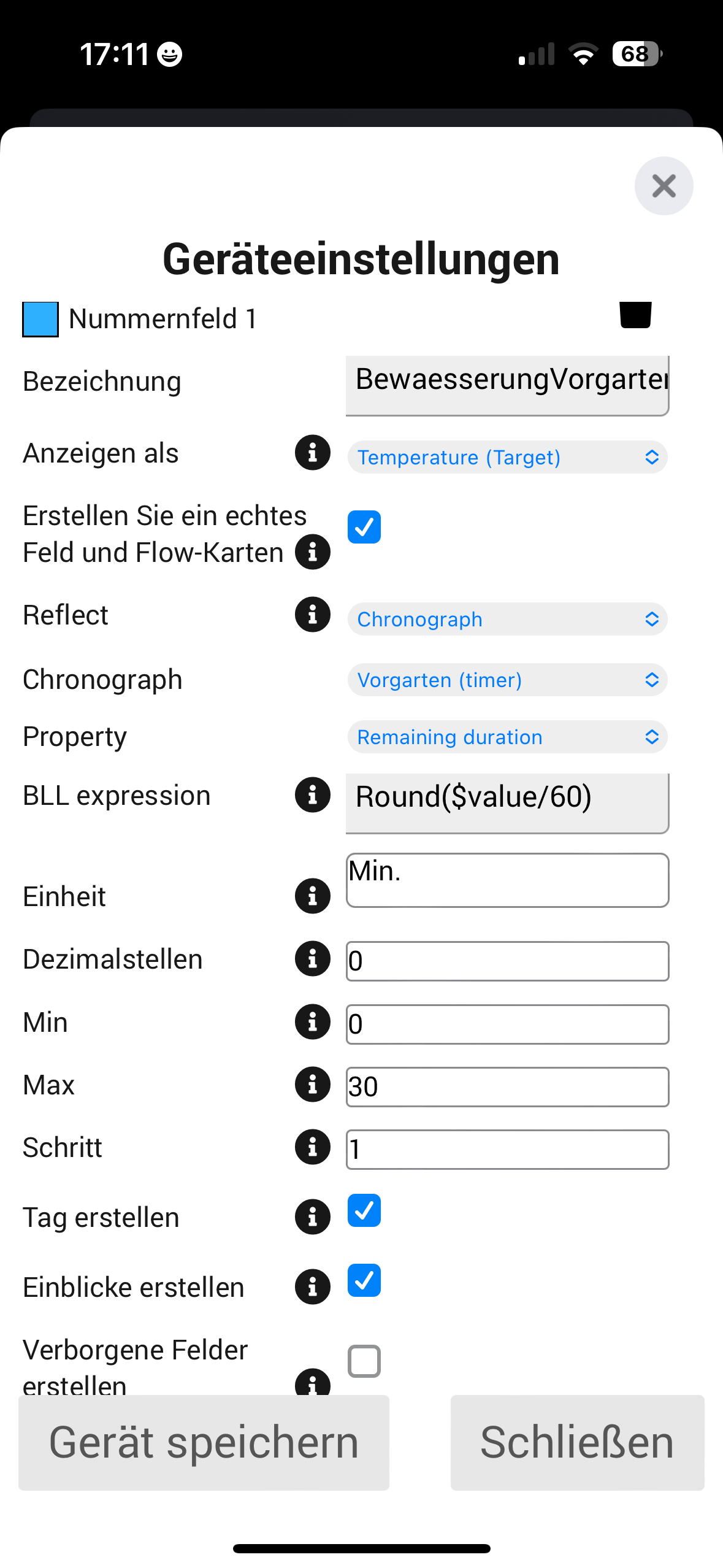The width and height of the screenshot is (723, 1568).
Task: Tap the Dezimalstellen input field
Action: (507, 961)
